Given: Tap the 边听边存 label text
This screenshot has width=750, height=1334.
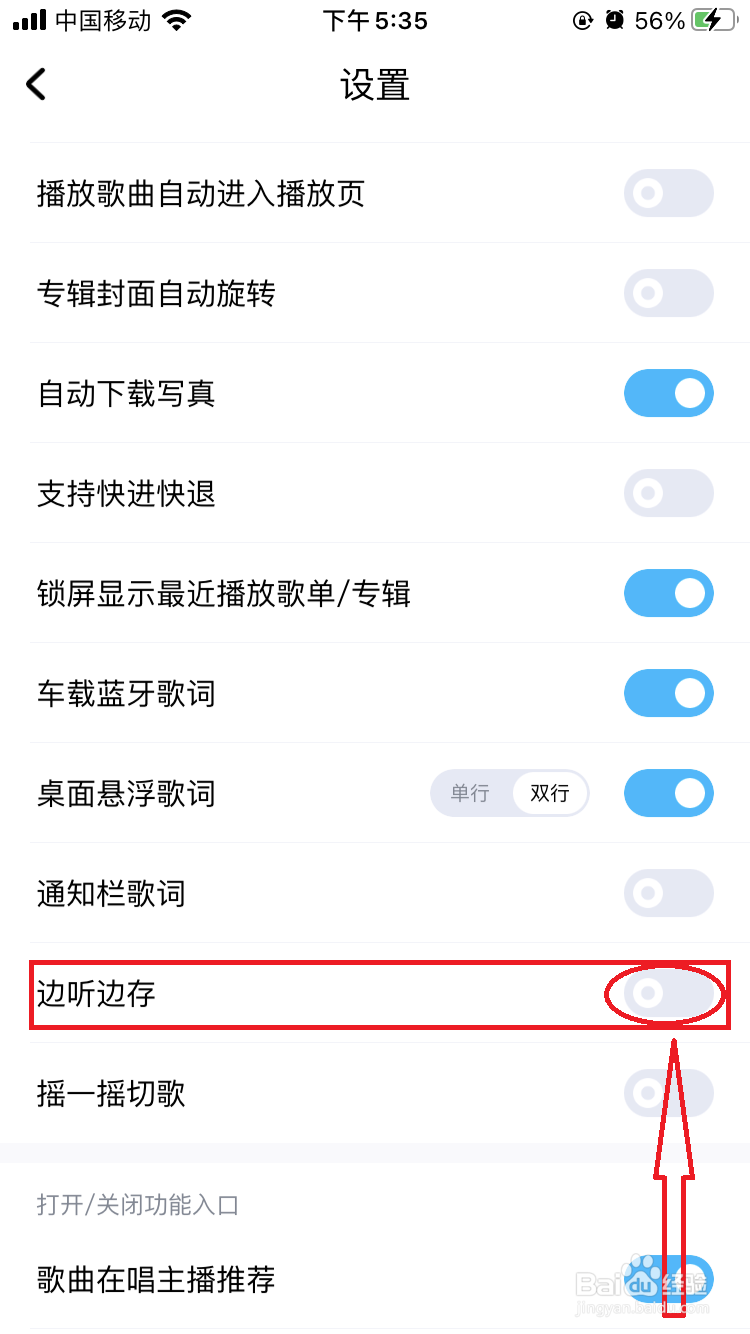Looking at the screenshot, I should (95, 993).
